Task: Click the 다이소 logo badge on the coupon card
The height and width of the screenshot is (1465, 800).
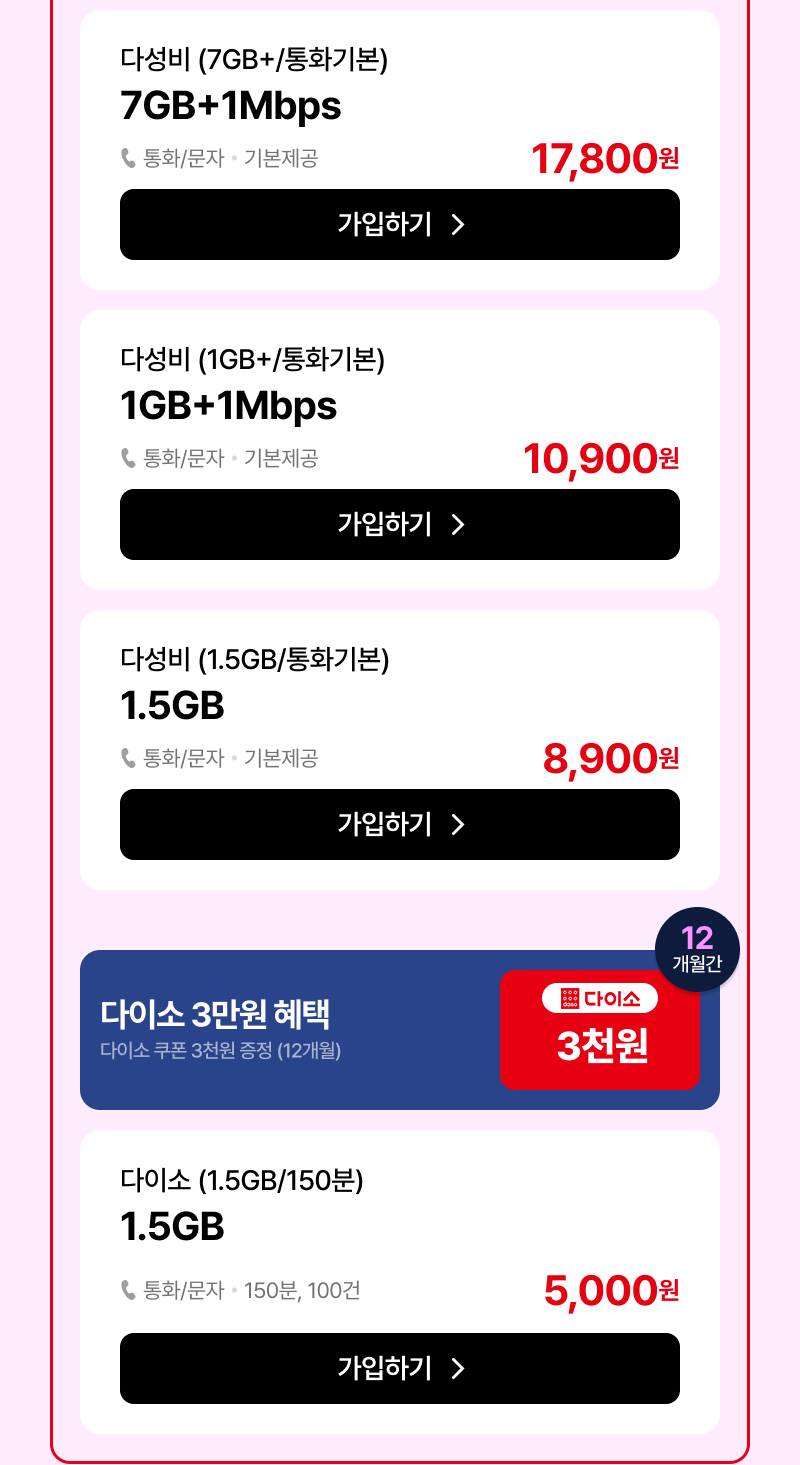Action: (599, 997)
